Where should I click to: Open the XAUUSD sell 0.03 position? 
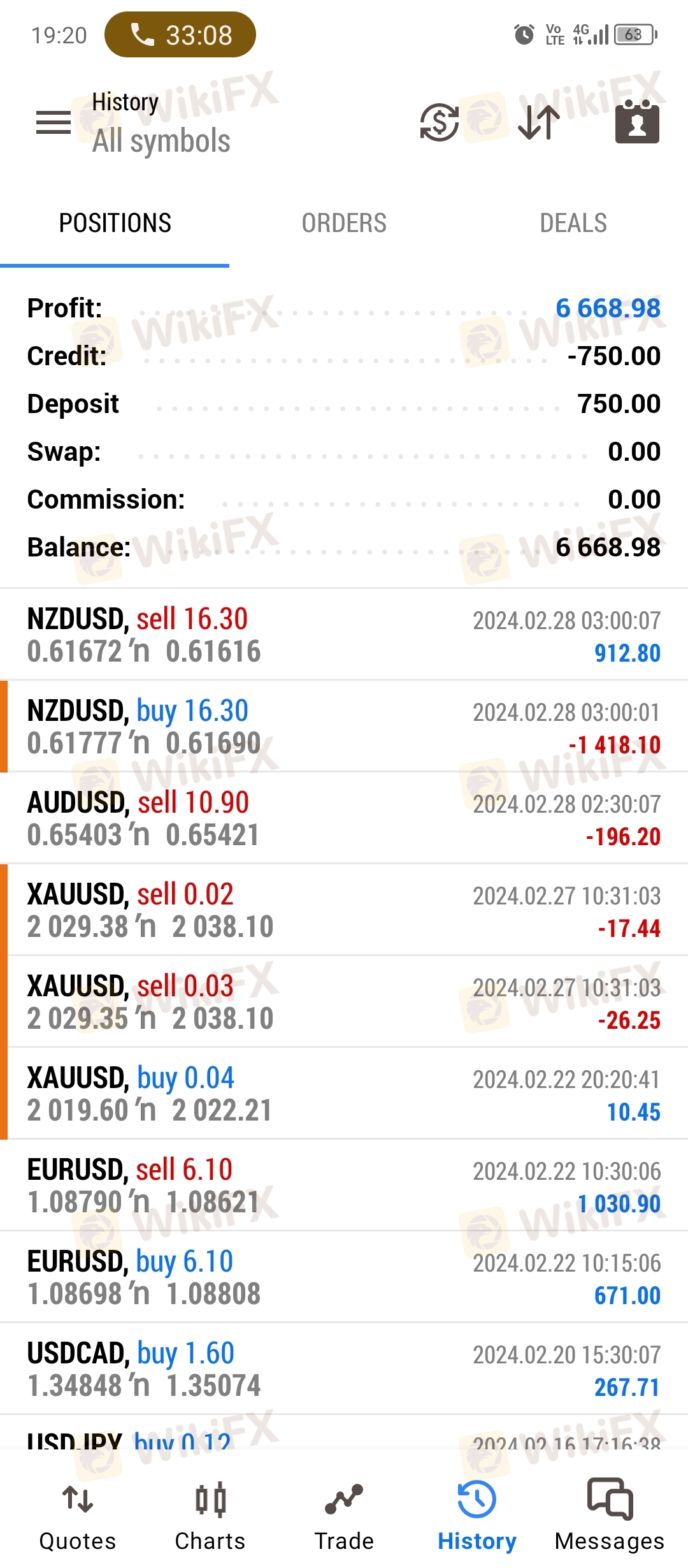click(x=344, y=1002)
